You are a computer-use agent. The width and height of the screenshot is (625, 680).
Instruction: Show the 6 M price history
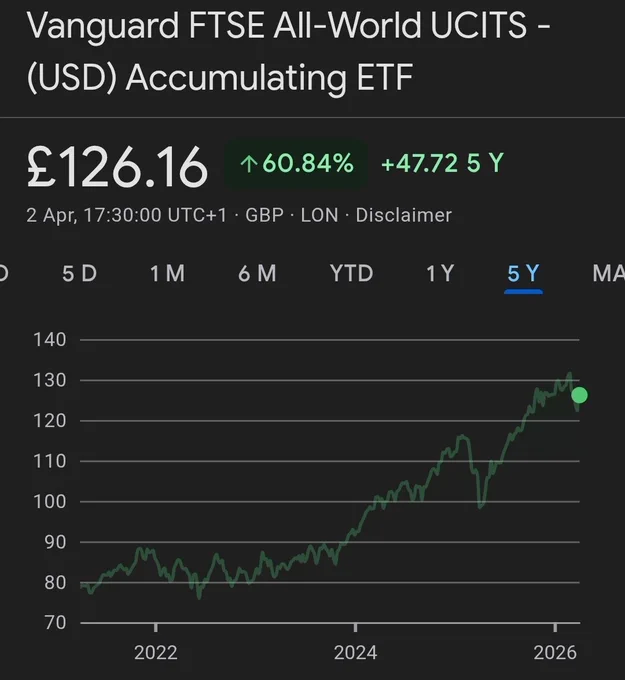click(257, 274)
